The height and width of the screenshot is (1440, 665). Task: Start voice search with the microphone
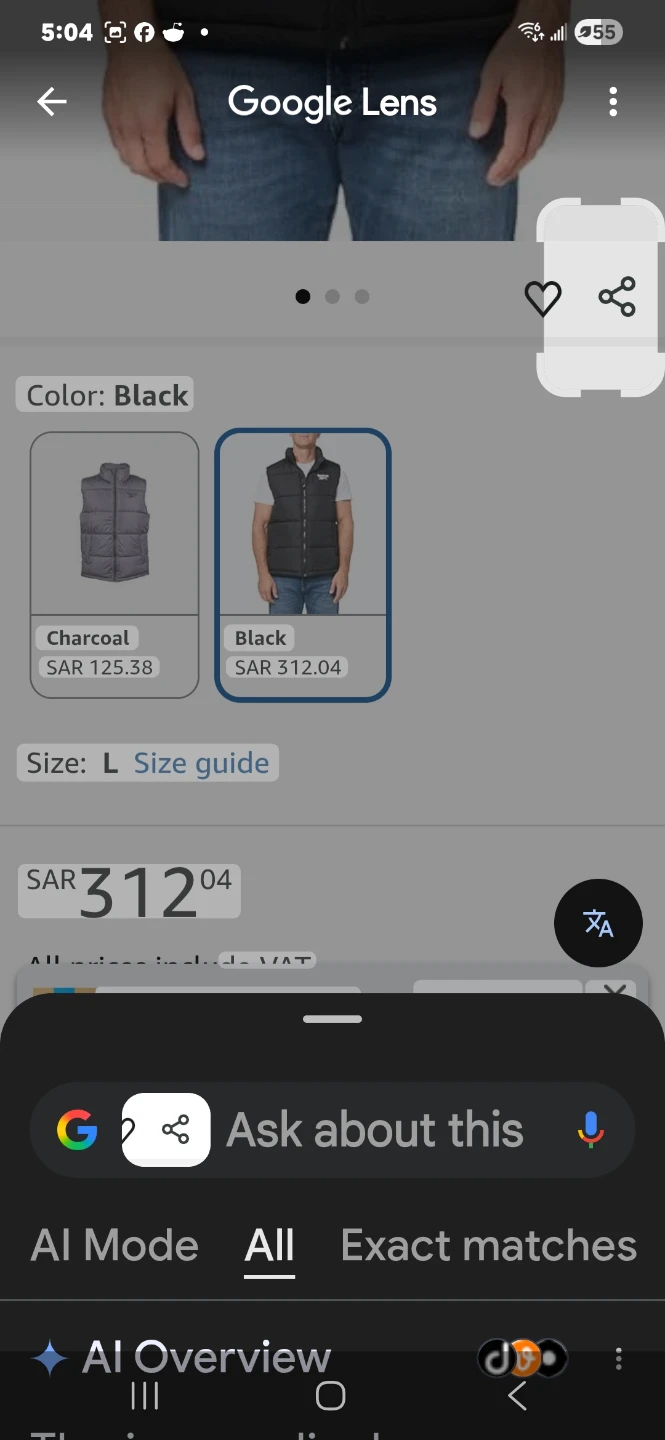(x=591, y=1130)
